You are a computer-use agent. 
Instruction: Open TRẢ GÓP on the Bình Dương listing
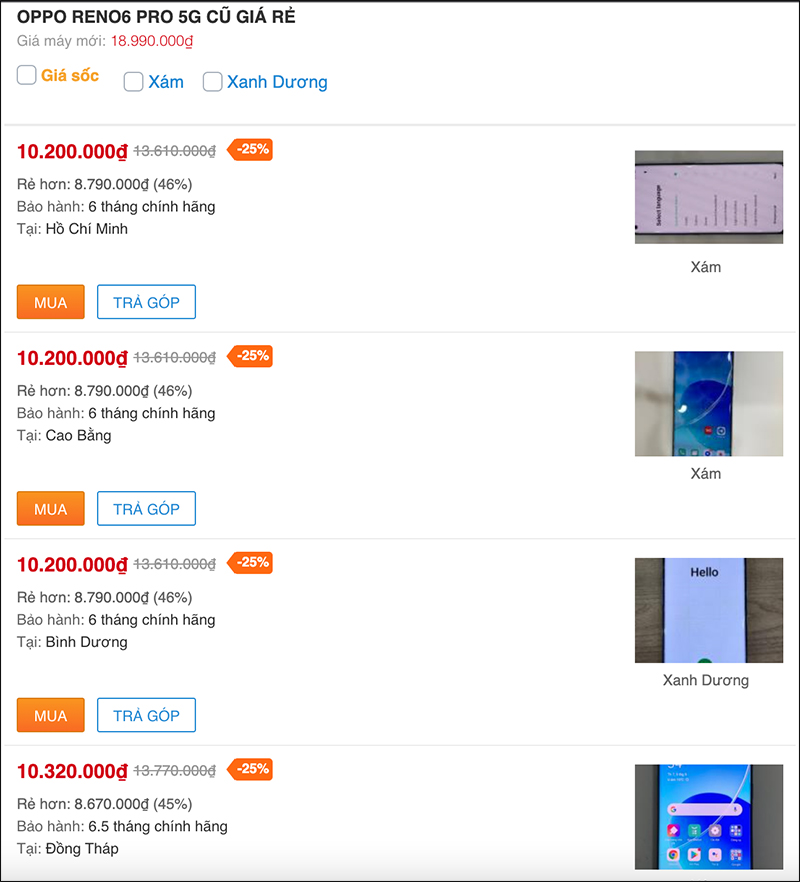pyautogui.click(x=146, y=715)
